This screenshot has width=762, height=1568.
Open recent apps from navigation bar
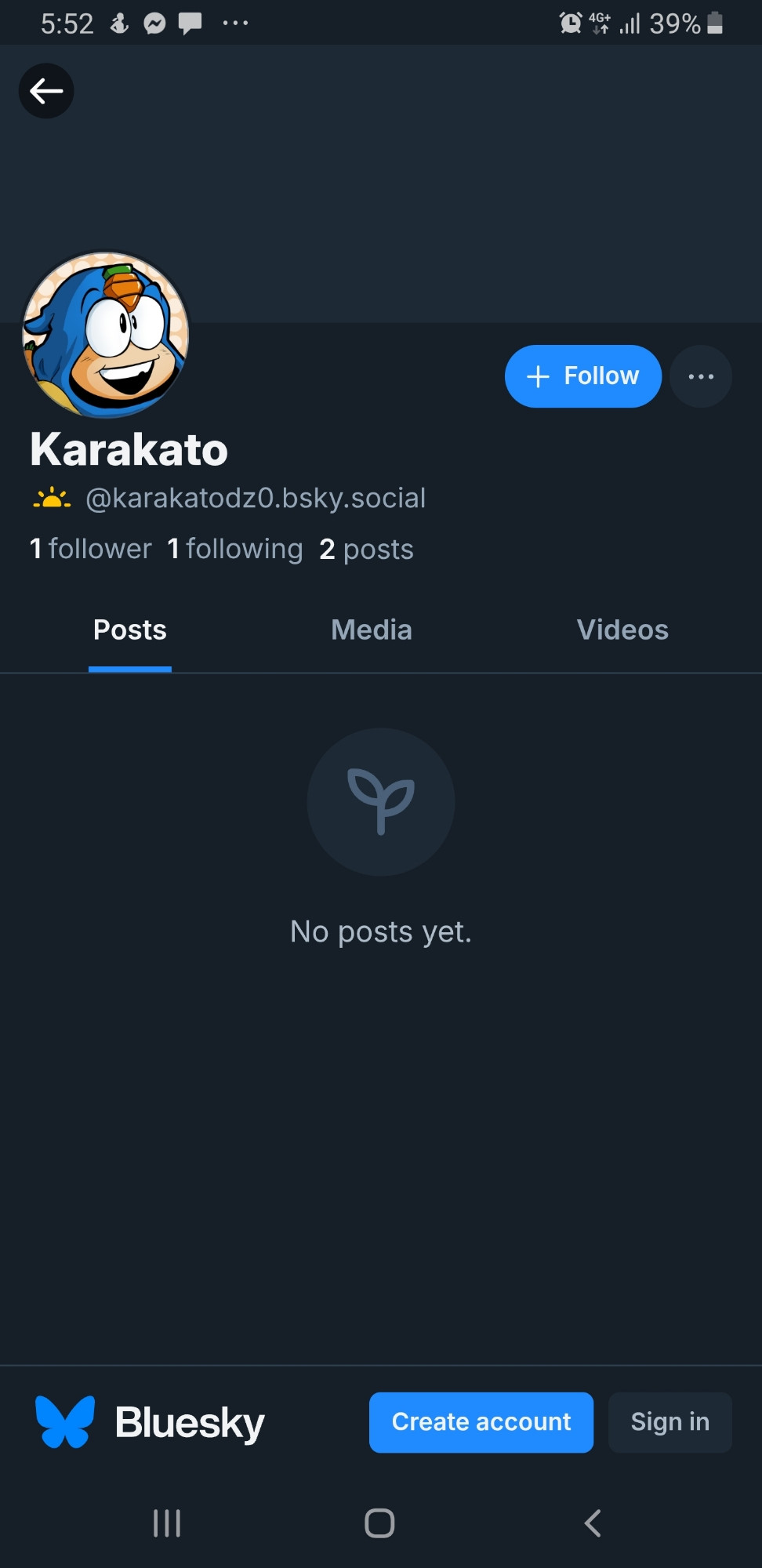(x=167, y=1523)
